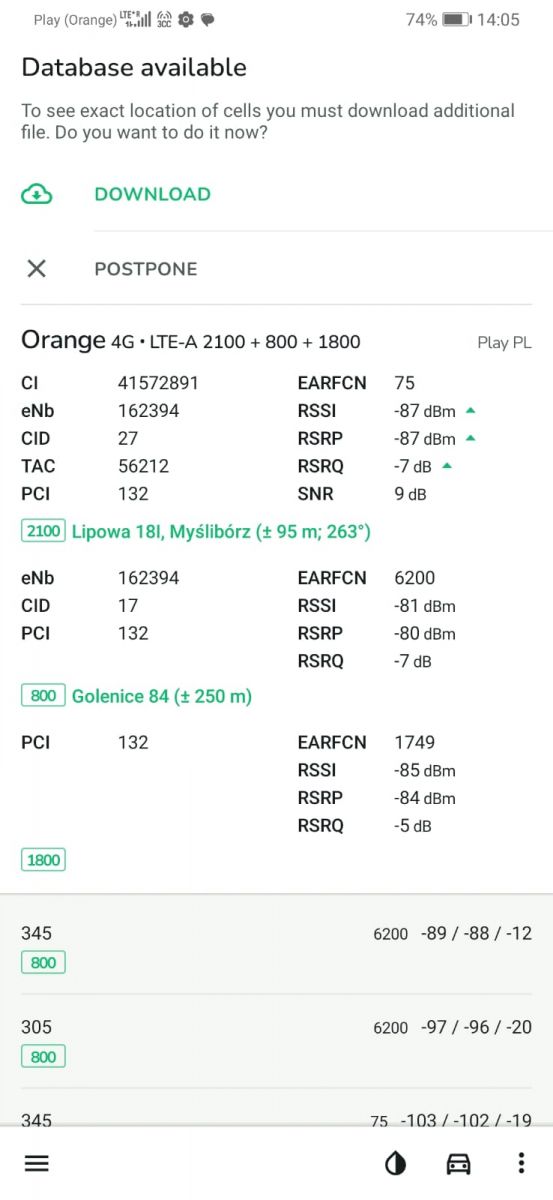Image resolution: width=553 pixels, height=1200 pixels.
Task: Open the hamburger drawer menu
Action: pyautogui.click(x=37, y=1163)
